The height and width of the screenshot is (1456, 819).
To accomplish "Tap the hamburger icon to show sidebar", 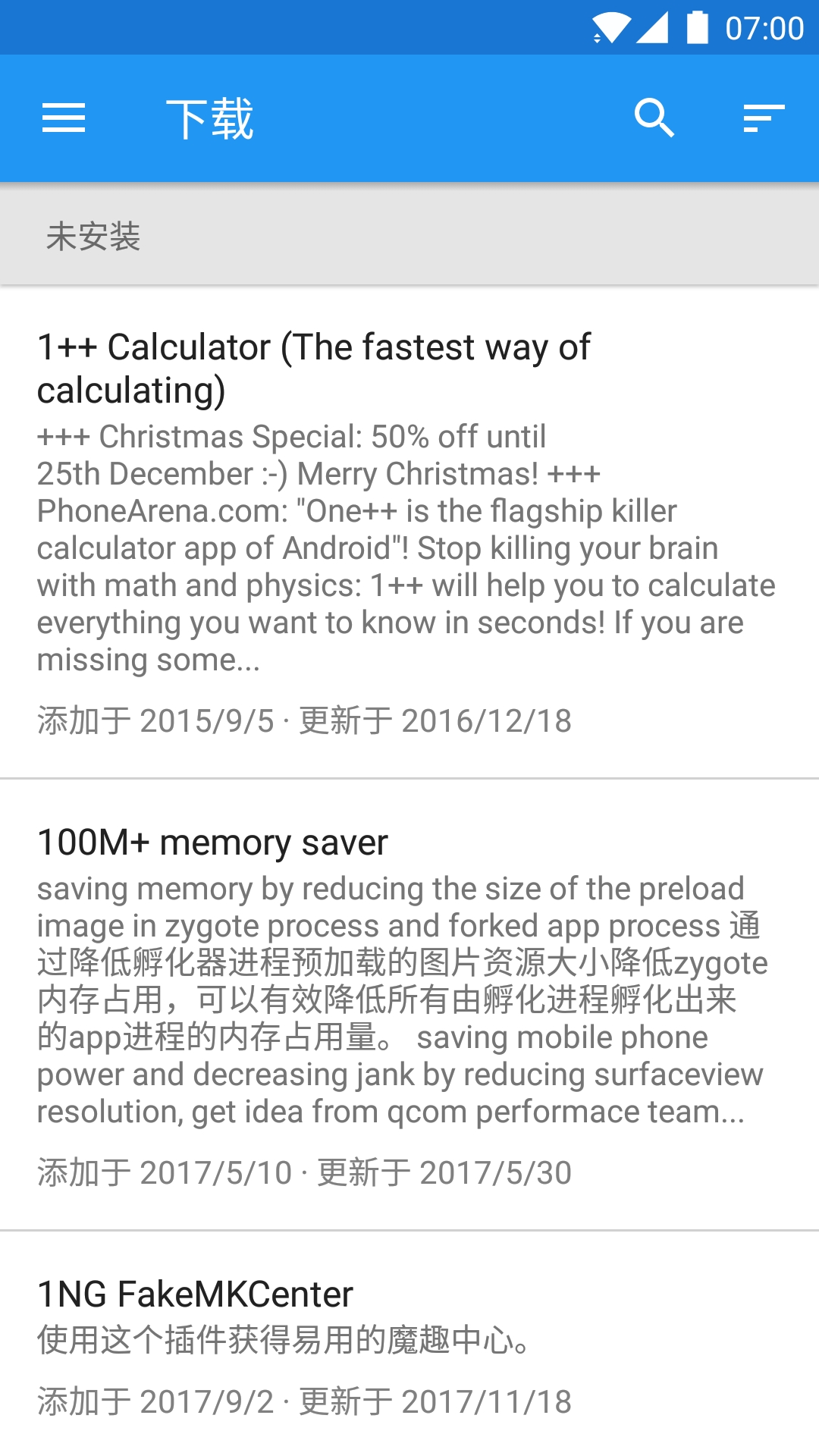I will point(64,117).
